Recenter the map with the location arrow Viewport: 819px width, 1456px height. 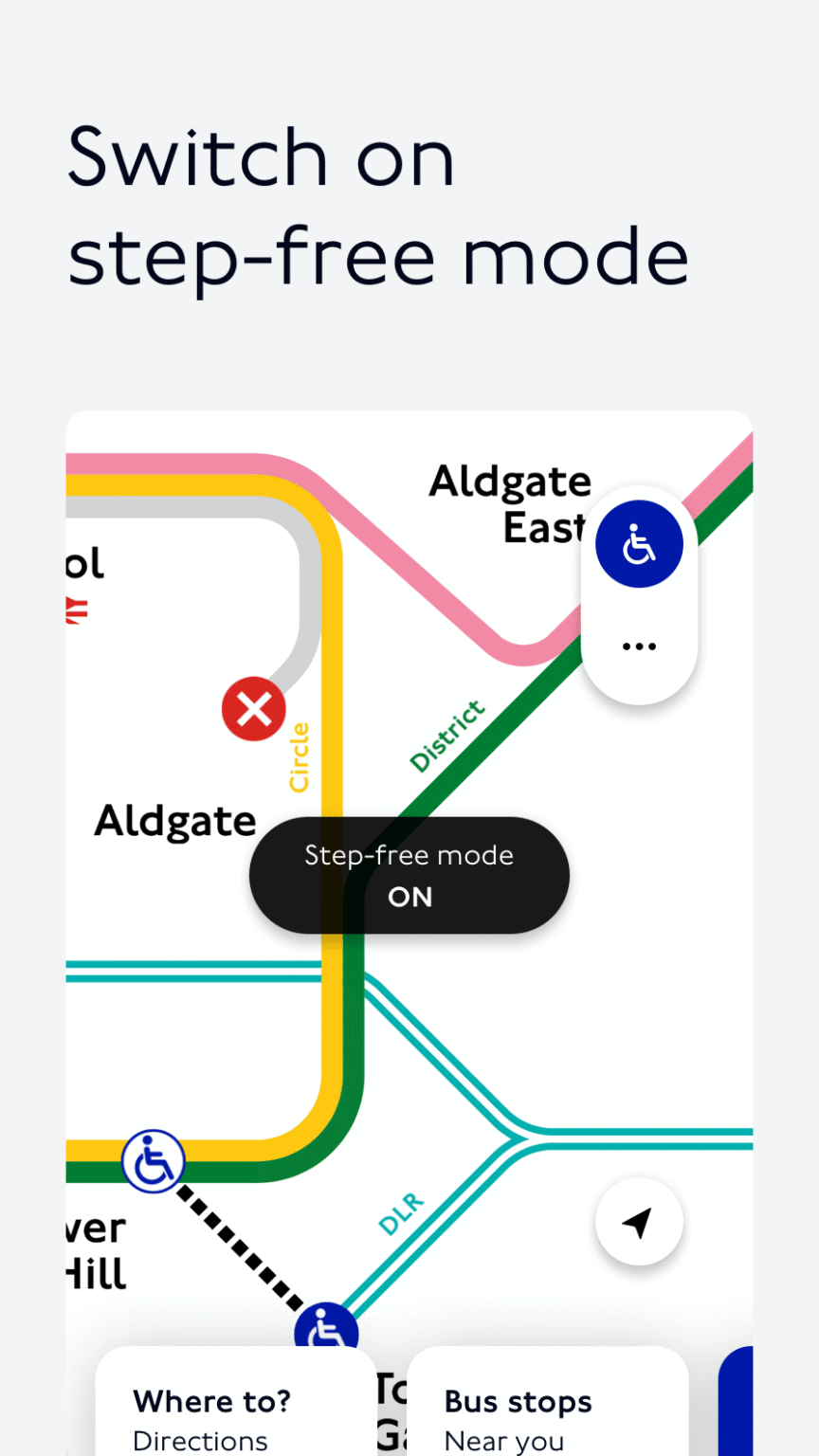(x=638, y=1222)
